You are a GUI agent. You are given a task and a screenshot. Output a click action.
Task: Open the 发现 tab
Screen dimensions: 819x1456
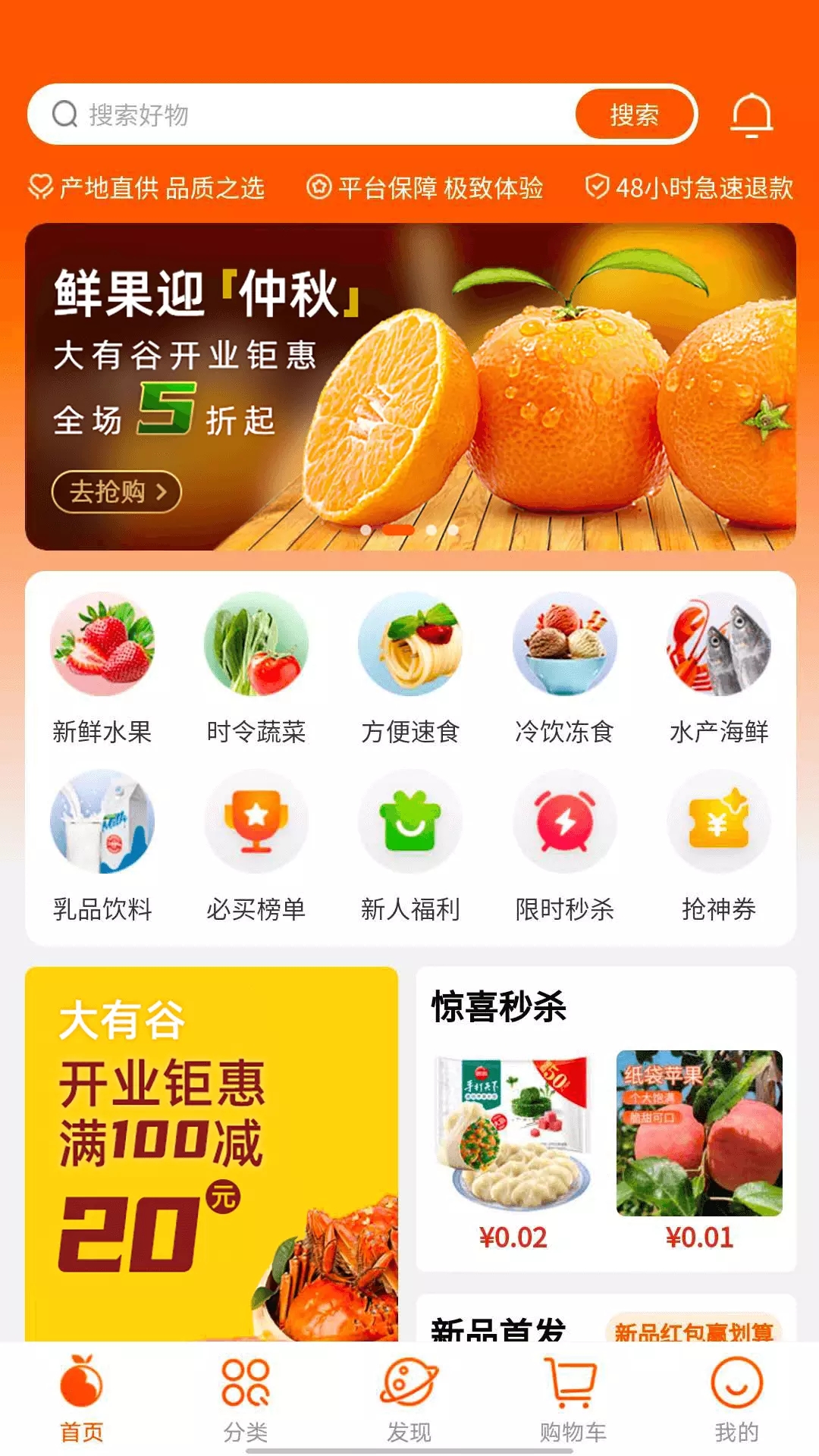[x=409, y=1395]
